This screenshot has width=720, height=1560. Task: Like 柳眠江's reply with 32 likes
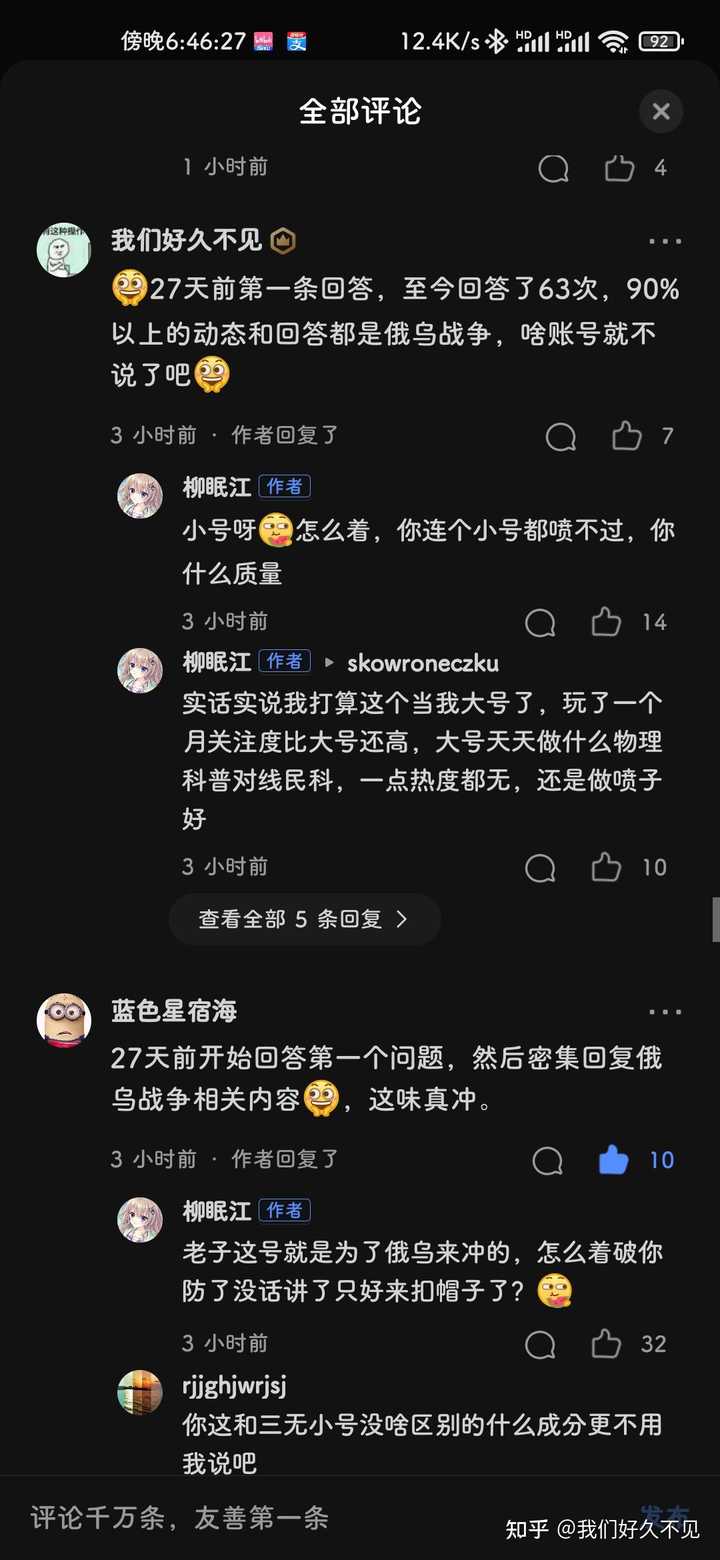tap(606, 1344)
